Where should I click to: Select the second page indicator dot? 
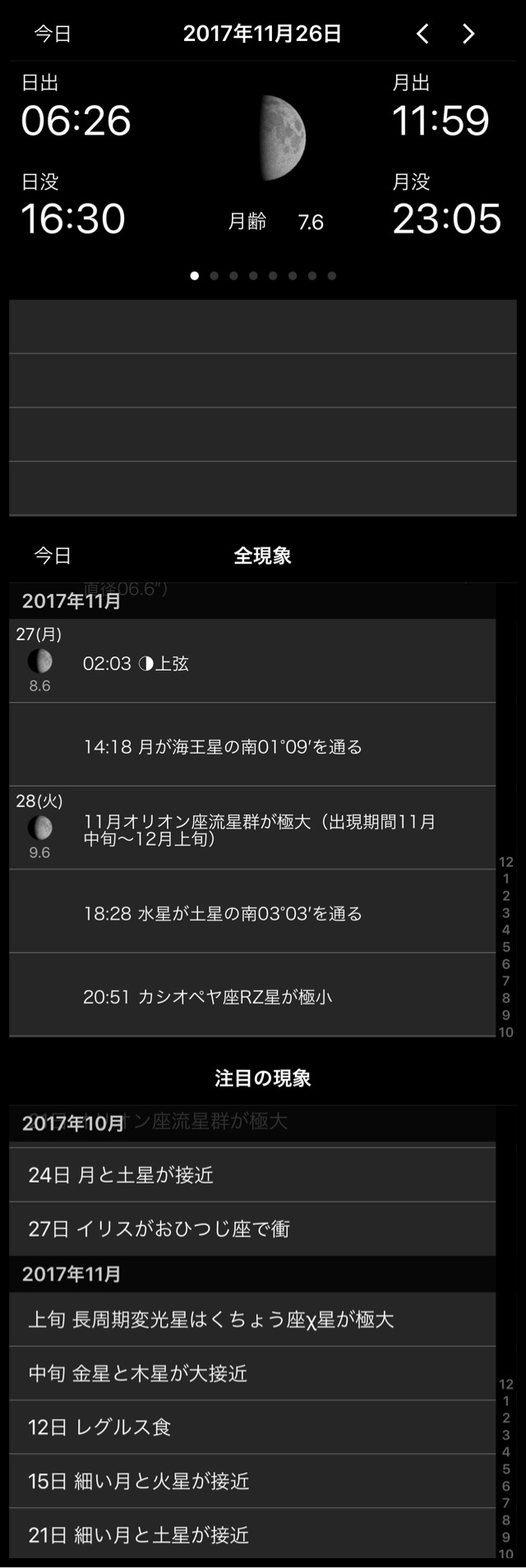point(214,276)
